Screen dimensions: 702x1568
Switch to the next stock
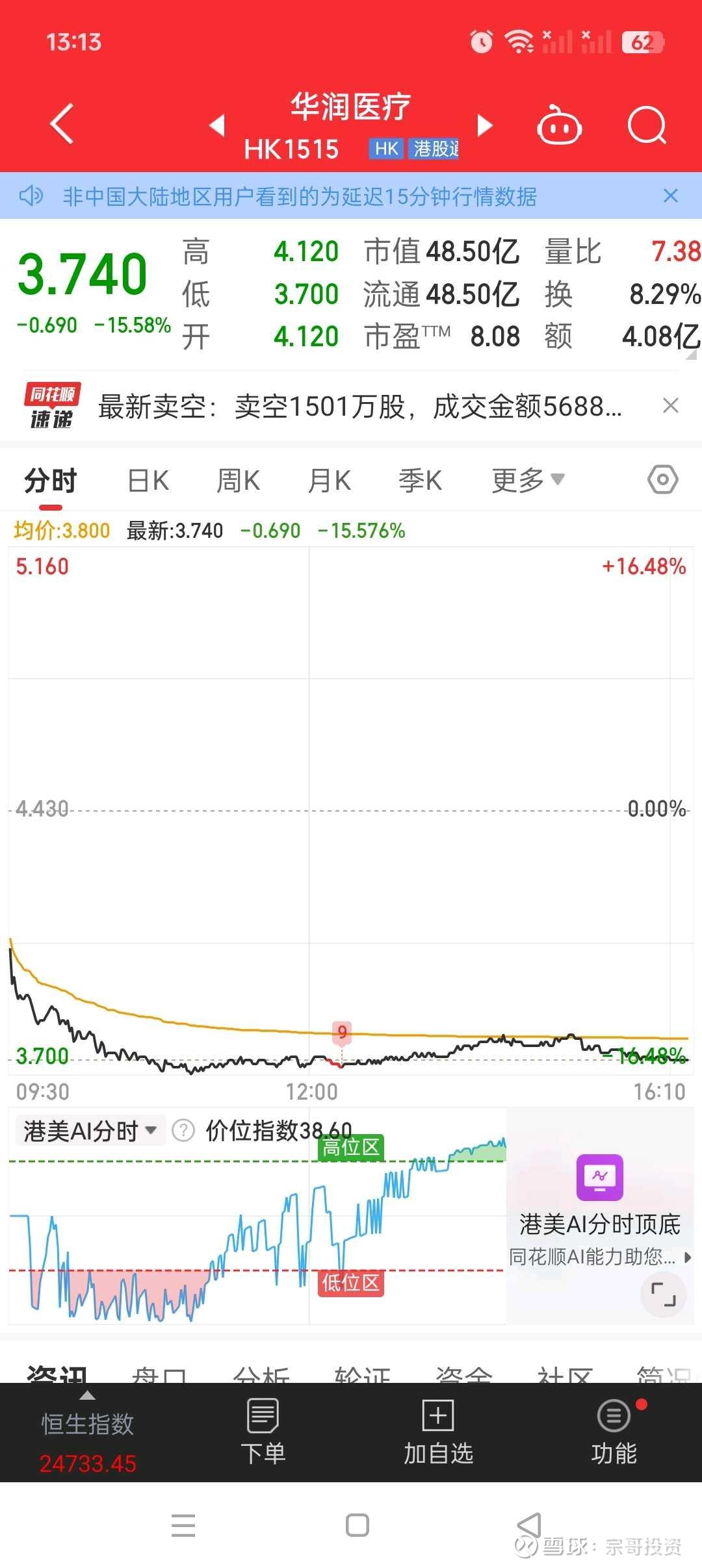485,125
